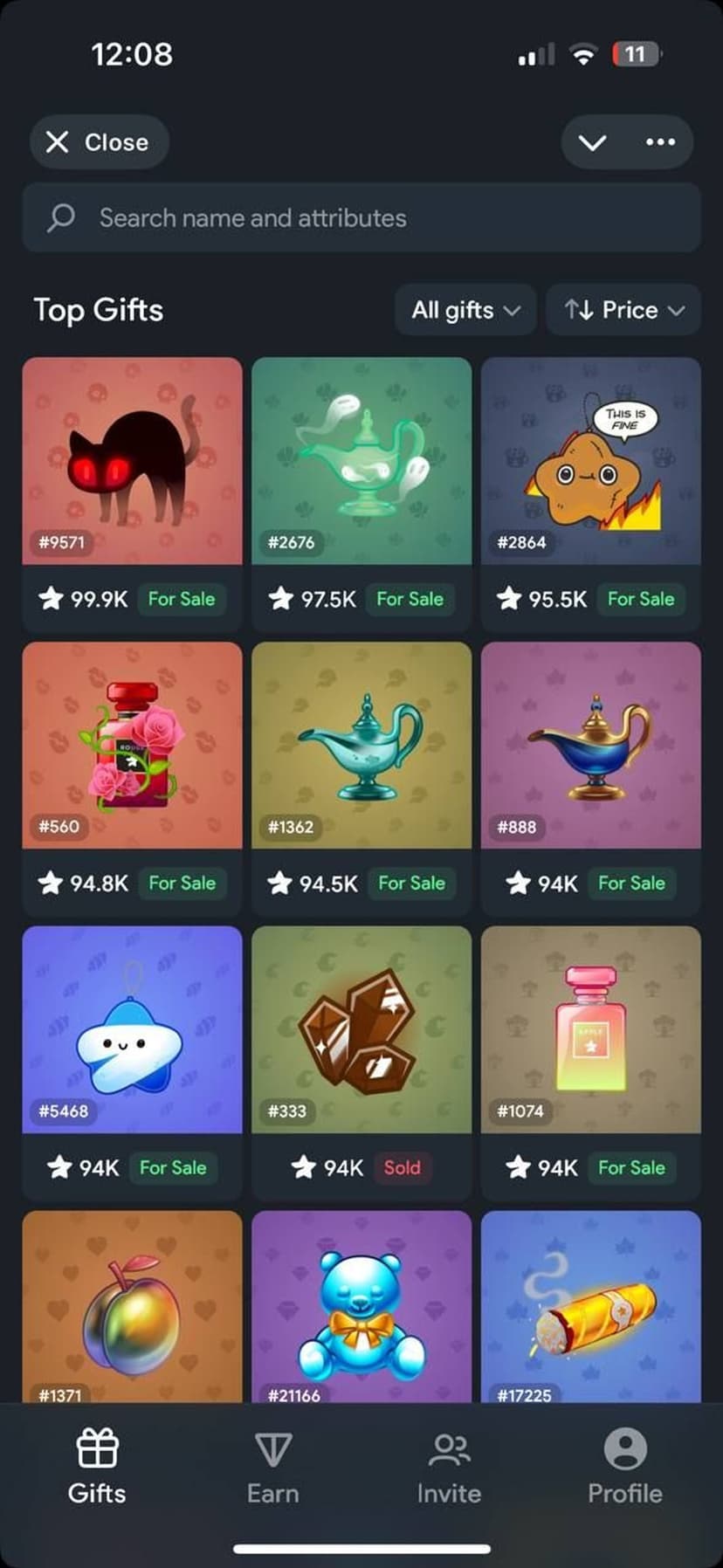This screenshot has width=723, height=1568.
Task: Expand the All gifts filter dropdown
Action: [x=465, y=310]
